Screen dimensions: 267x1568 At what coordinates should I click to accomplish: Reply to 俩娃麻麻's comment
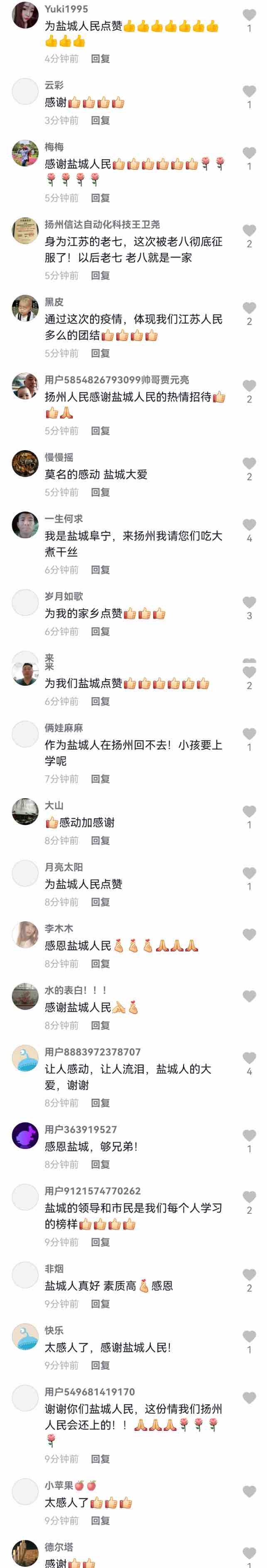(x=100, y=779)
